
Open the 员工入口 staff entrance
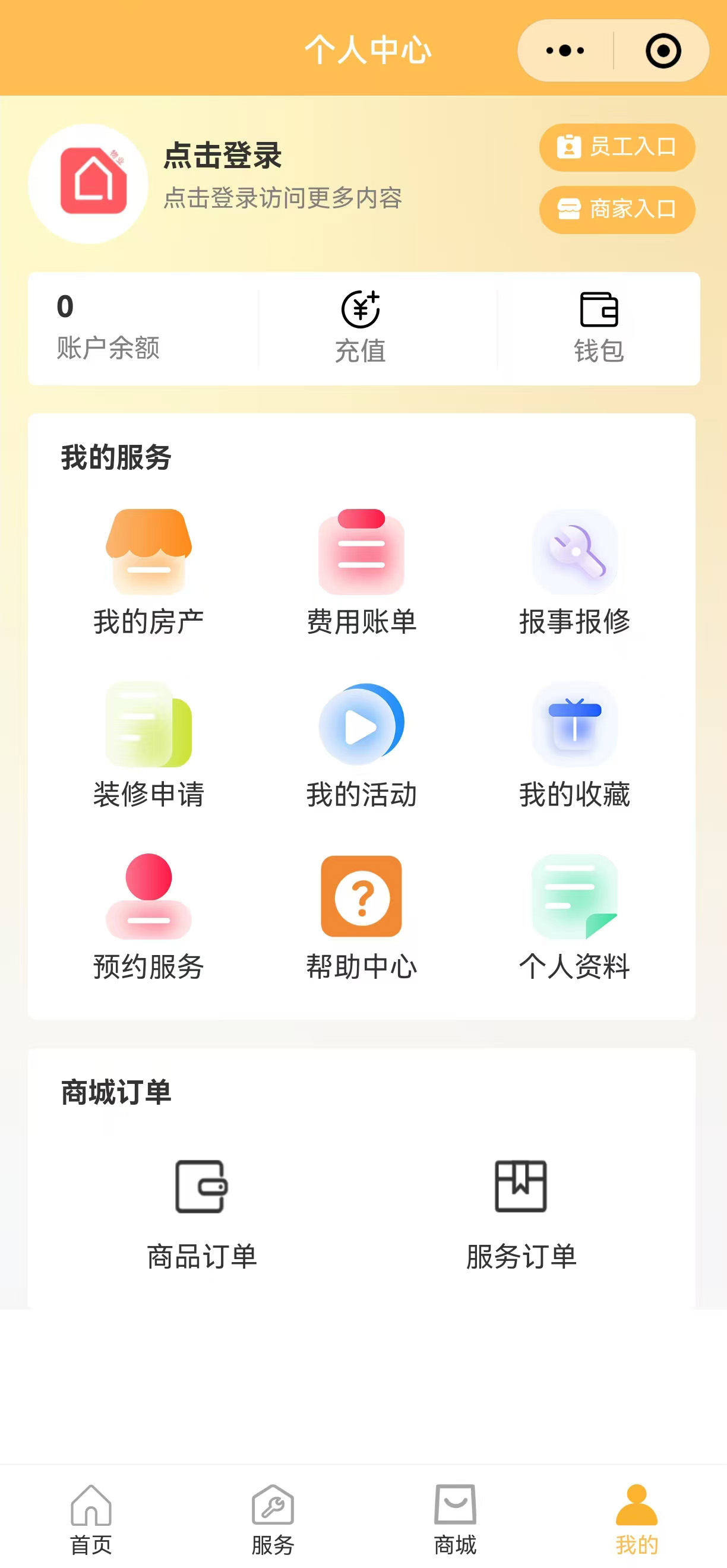(x=617, y=147)
